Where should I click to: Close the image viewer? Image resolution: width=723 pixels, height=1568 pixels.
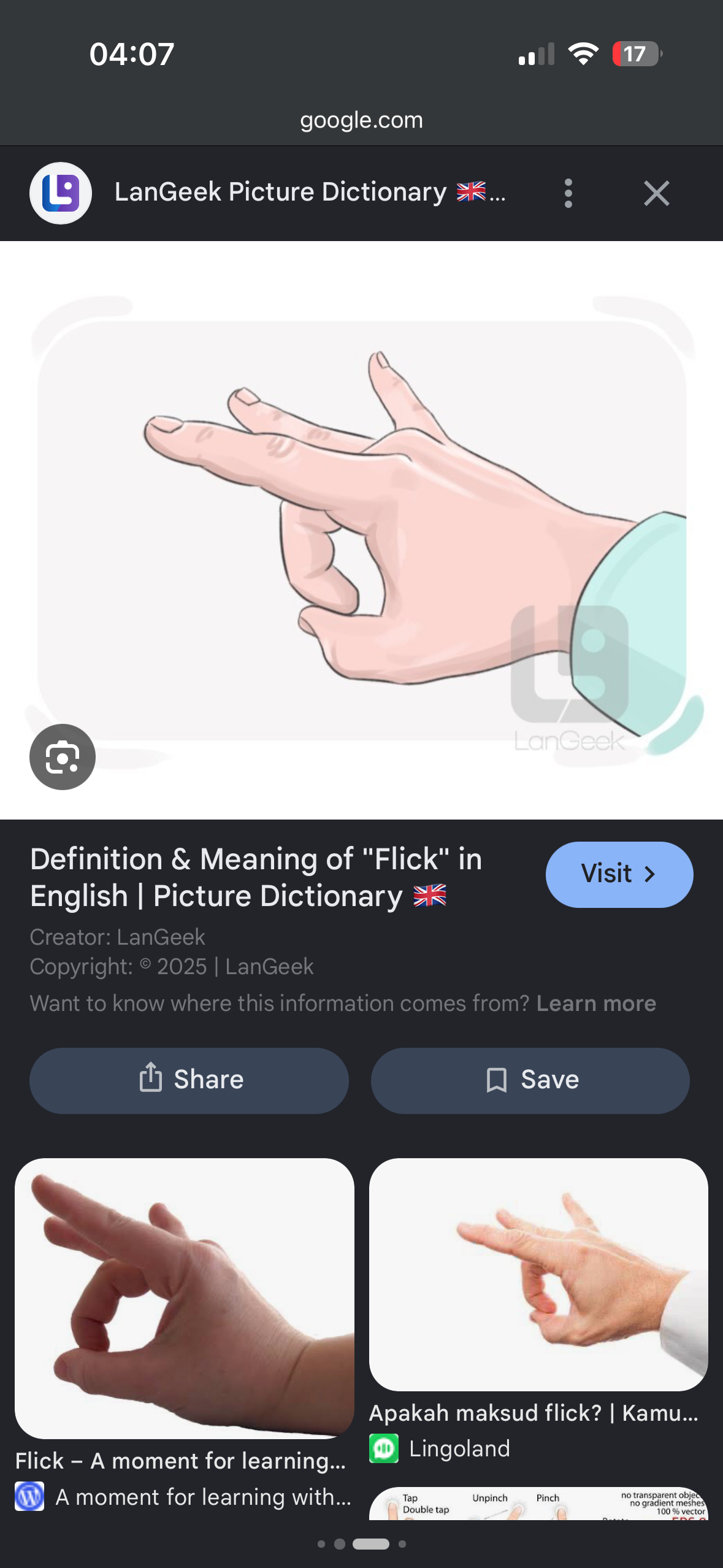(x=656, y=193)
